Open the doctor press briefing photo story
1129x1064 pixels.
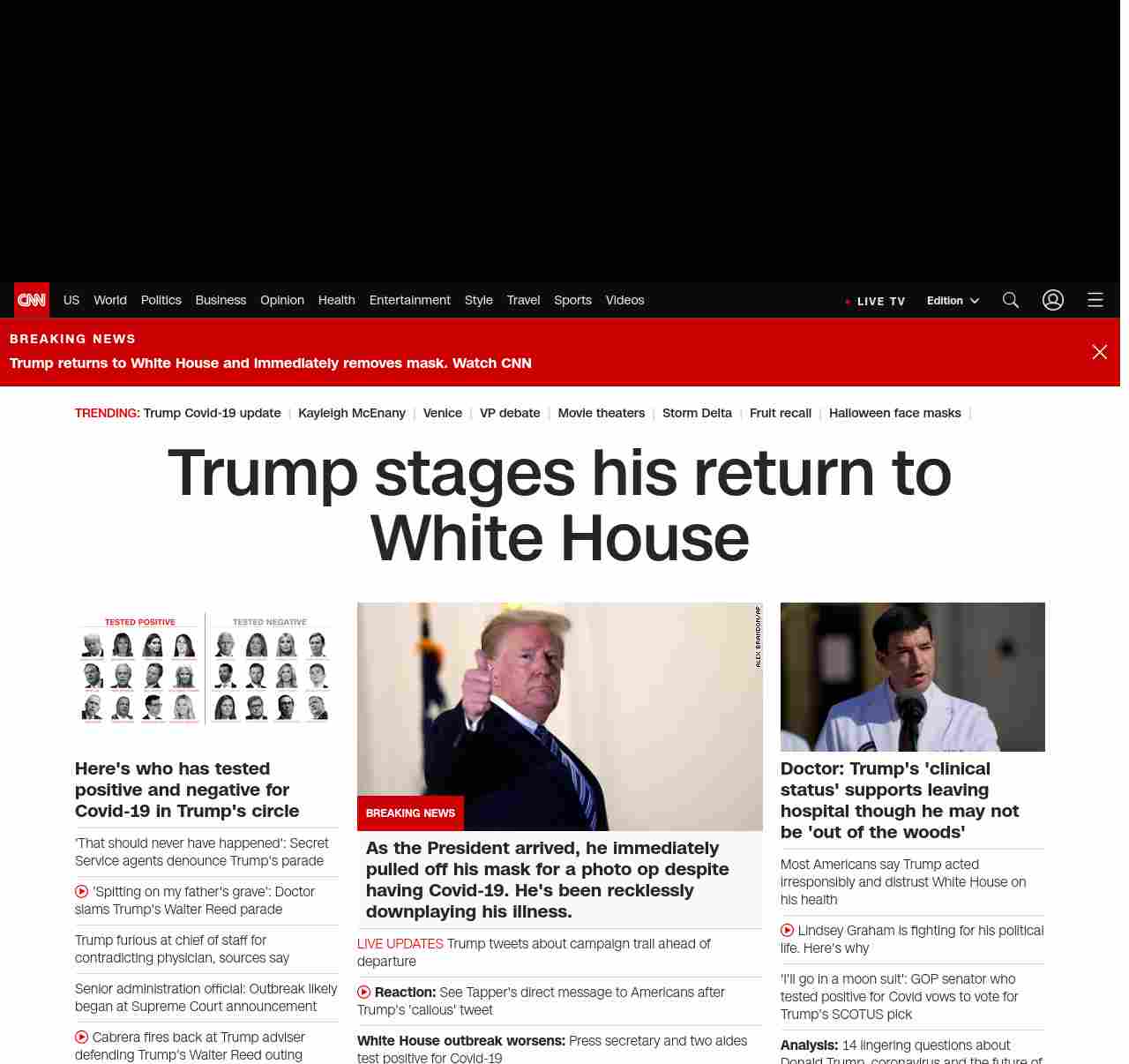[x=912, y=677]
